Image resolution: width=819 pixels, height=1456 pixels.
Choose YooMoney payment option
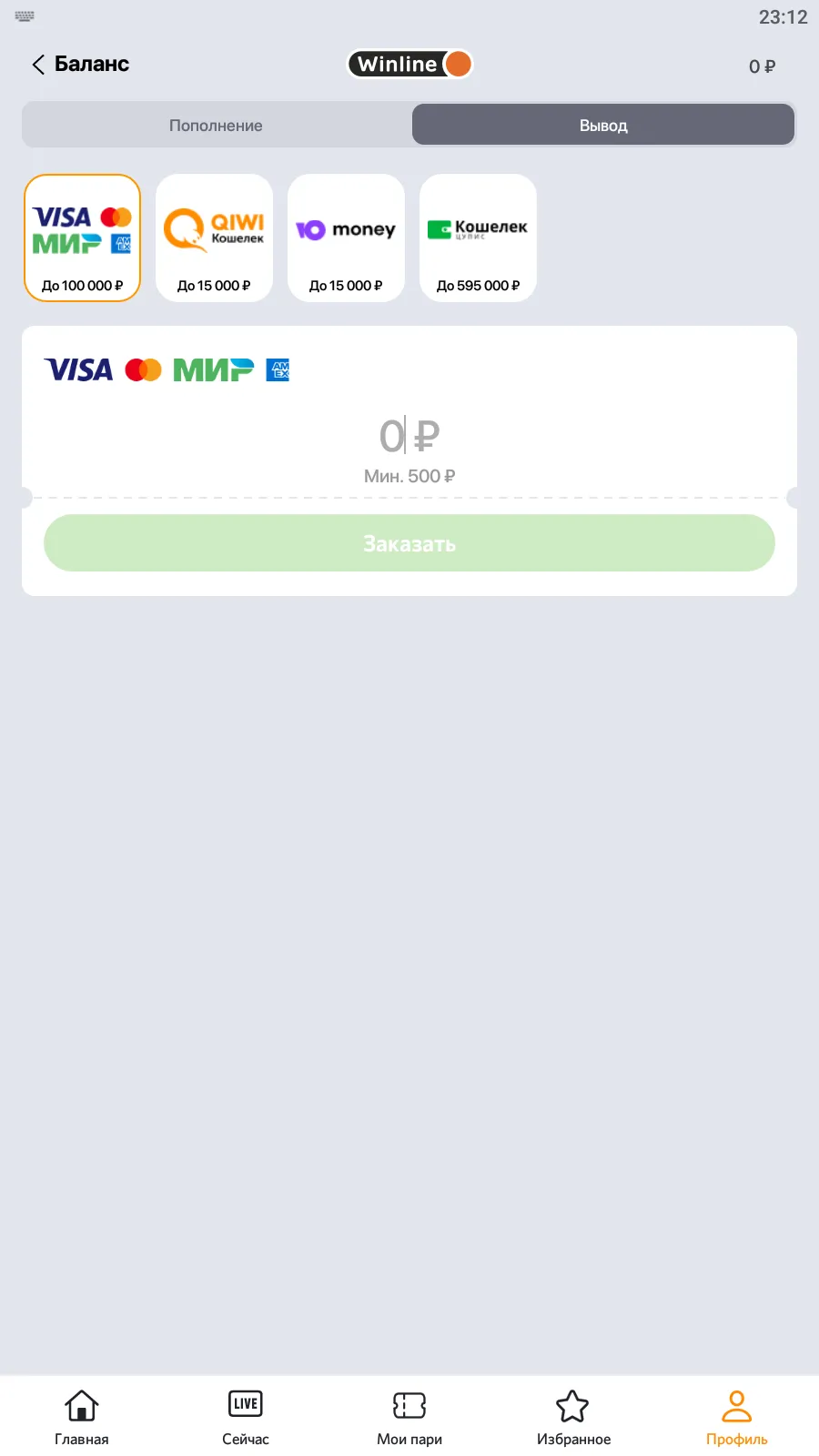click(x=346, y=238)
